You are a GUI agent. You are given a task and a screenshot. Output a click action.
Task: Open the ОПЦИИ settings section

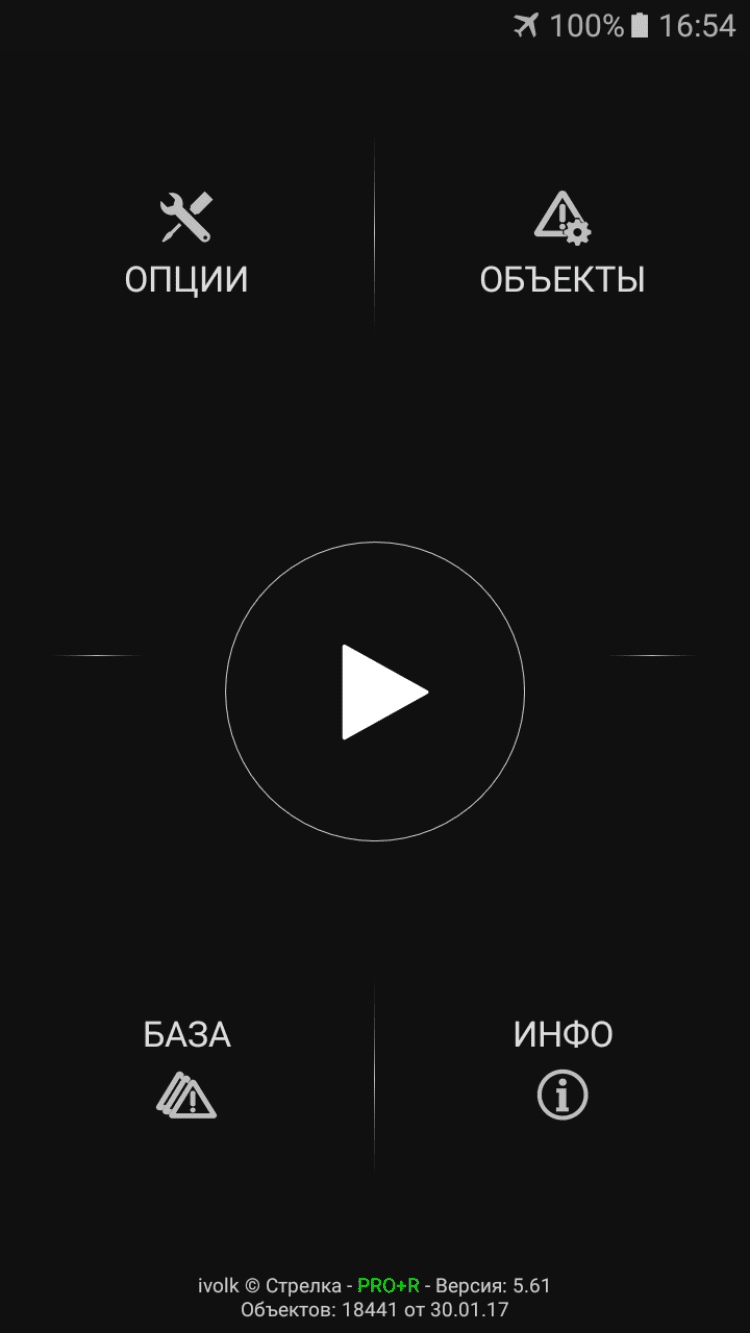(186, 245)
